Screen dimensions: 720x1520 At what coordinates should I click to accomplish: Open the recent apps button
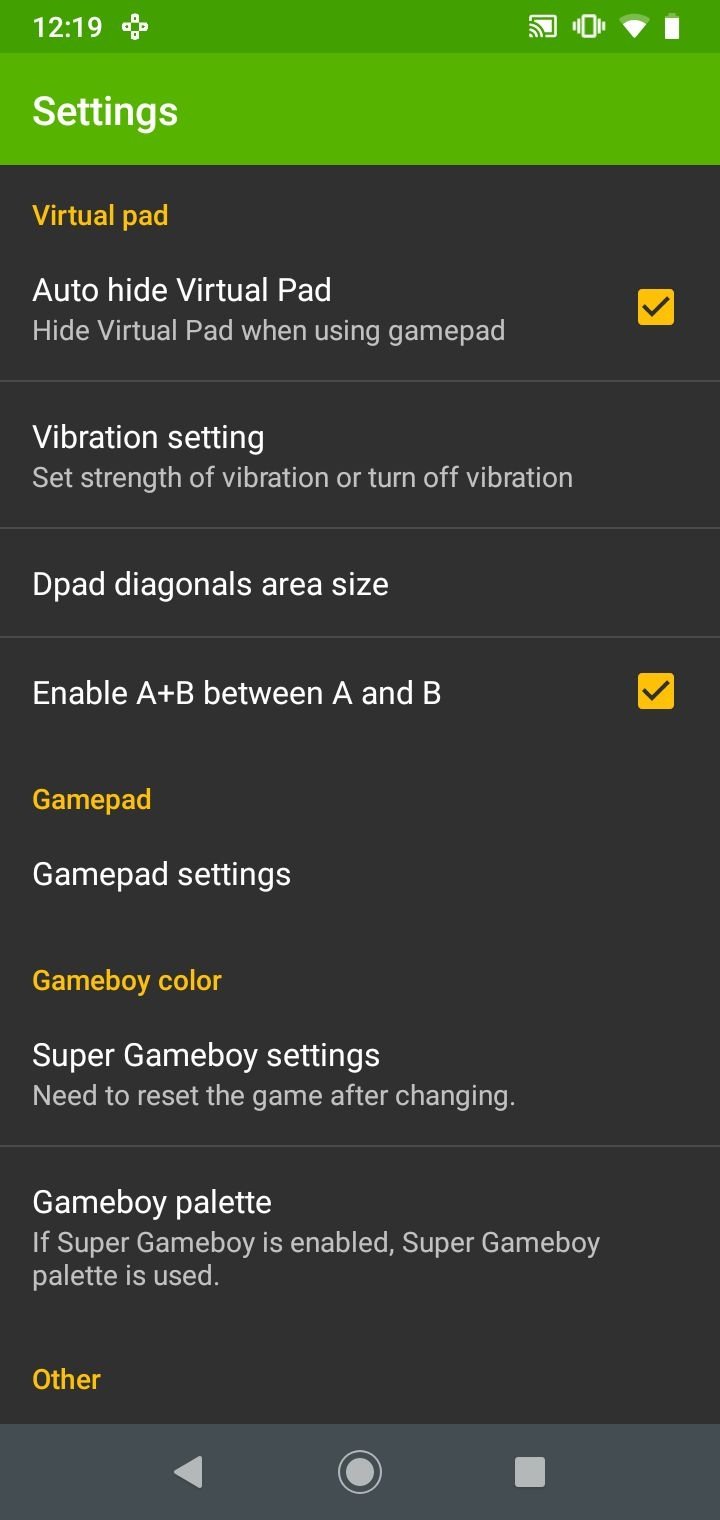[x=530, y=1472]
